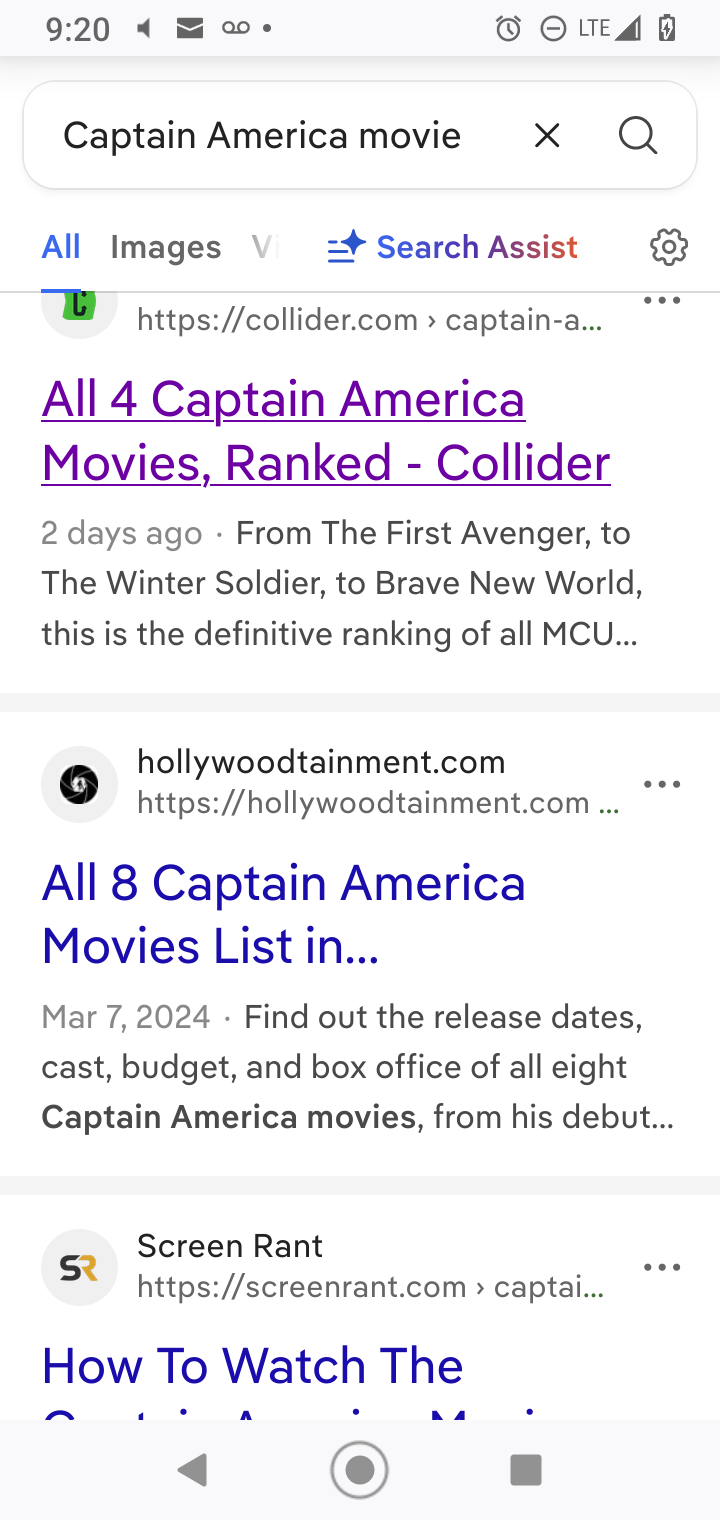This screenshot has height=1520, width=720.
Task: Clear the search query text
Action: [x=546, y=135]
